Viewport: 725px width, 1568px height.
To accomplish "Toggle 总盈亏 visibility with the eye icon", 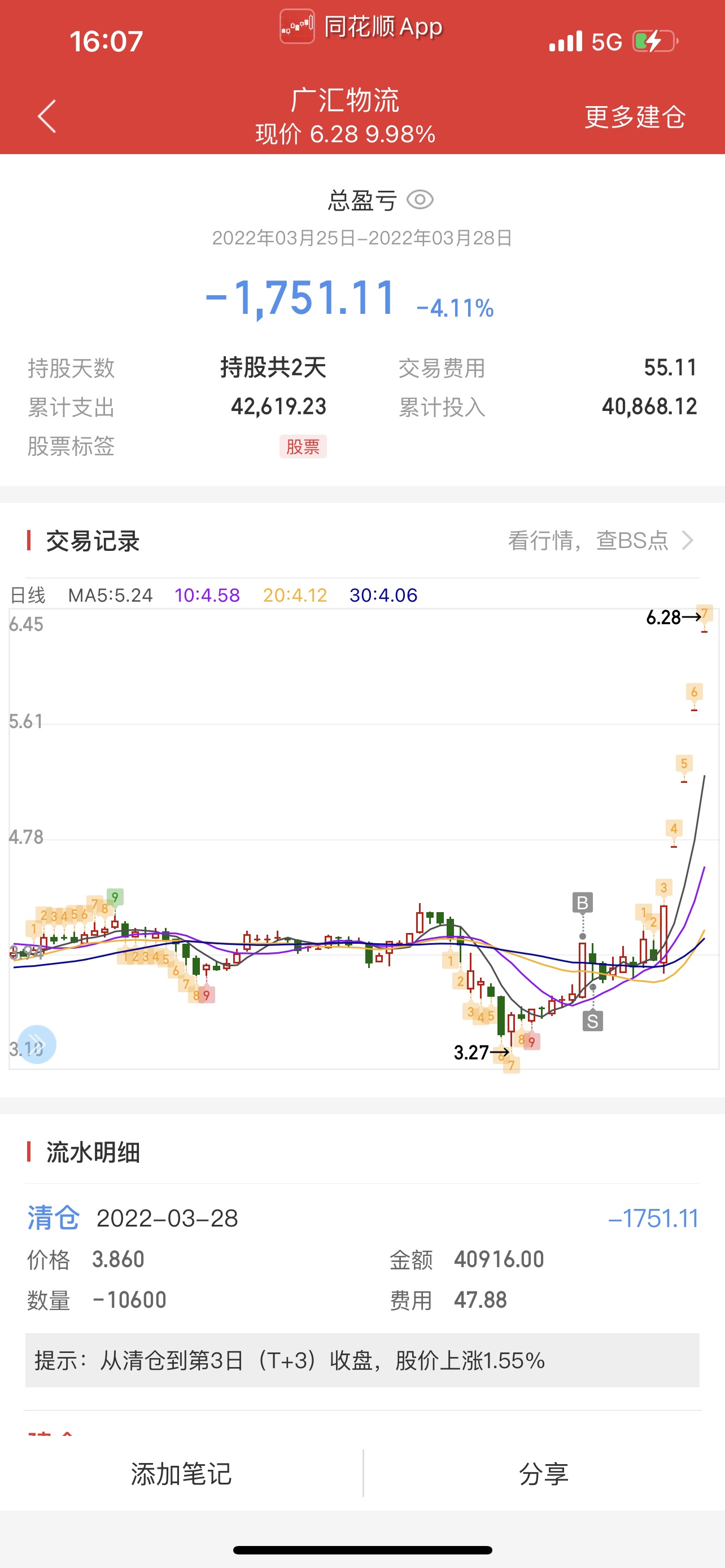I will 420,200.
